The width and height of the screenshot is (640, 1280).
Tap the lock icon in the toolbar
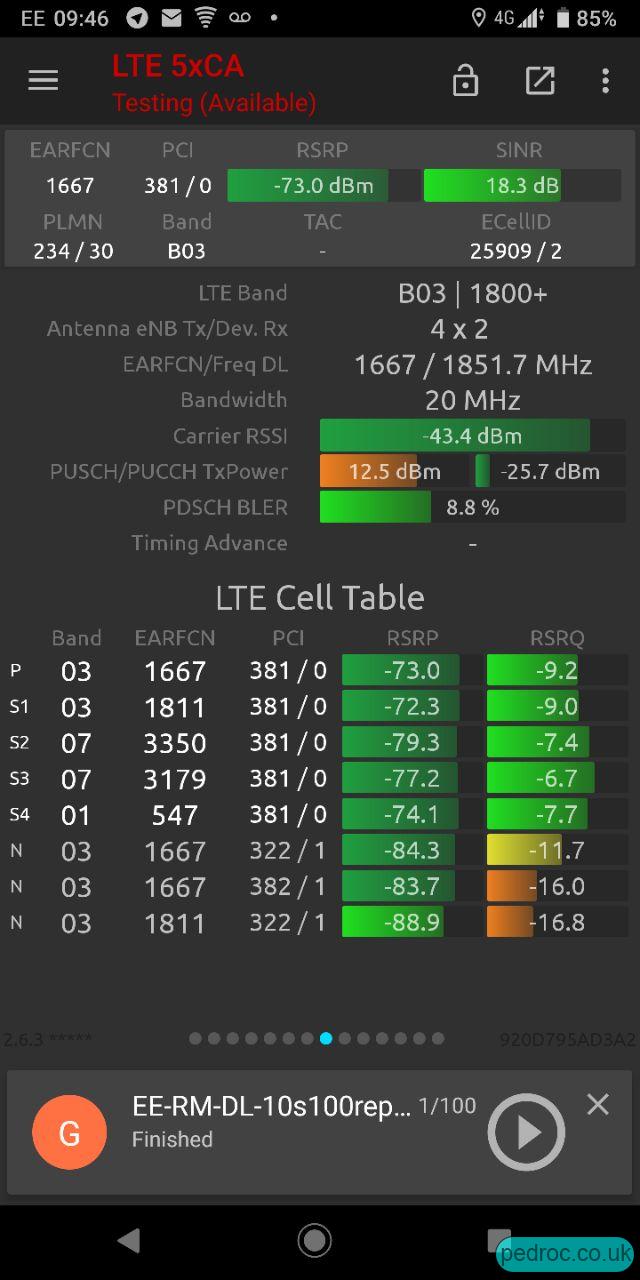pyautogui.click(x=465, y=81)
